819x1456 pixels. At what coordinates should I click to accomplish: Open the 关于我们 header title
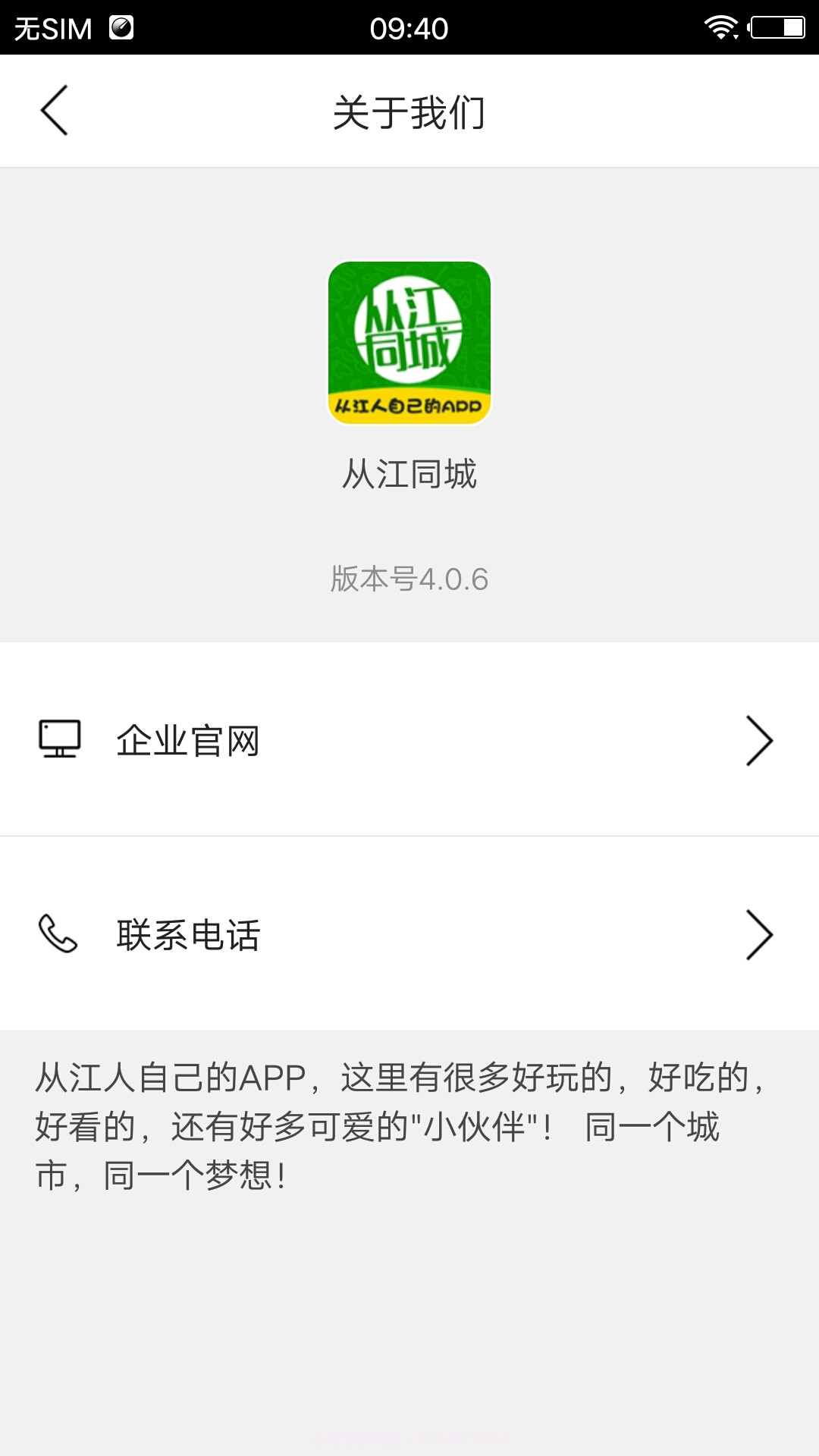pos(409,110)
